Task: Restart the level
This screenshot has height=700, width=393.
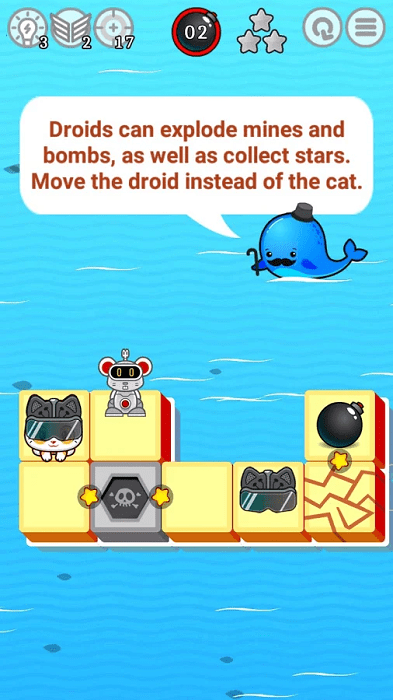Action: (322, 27)
